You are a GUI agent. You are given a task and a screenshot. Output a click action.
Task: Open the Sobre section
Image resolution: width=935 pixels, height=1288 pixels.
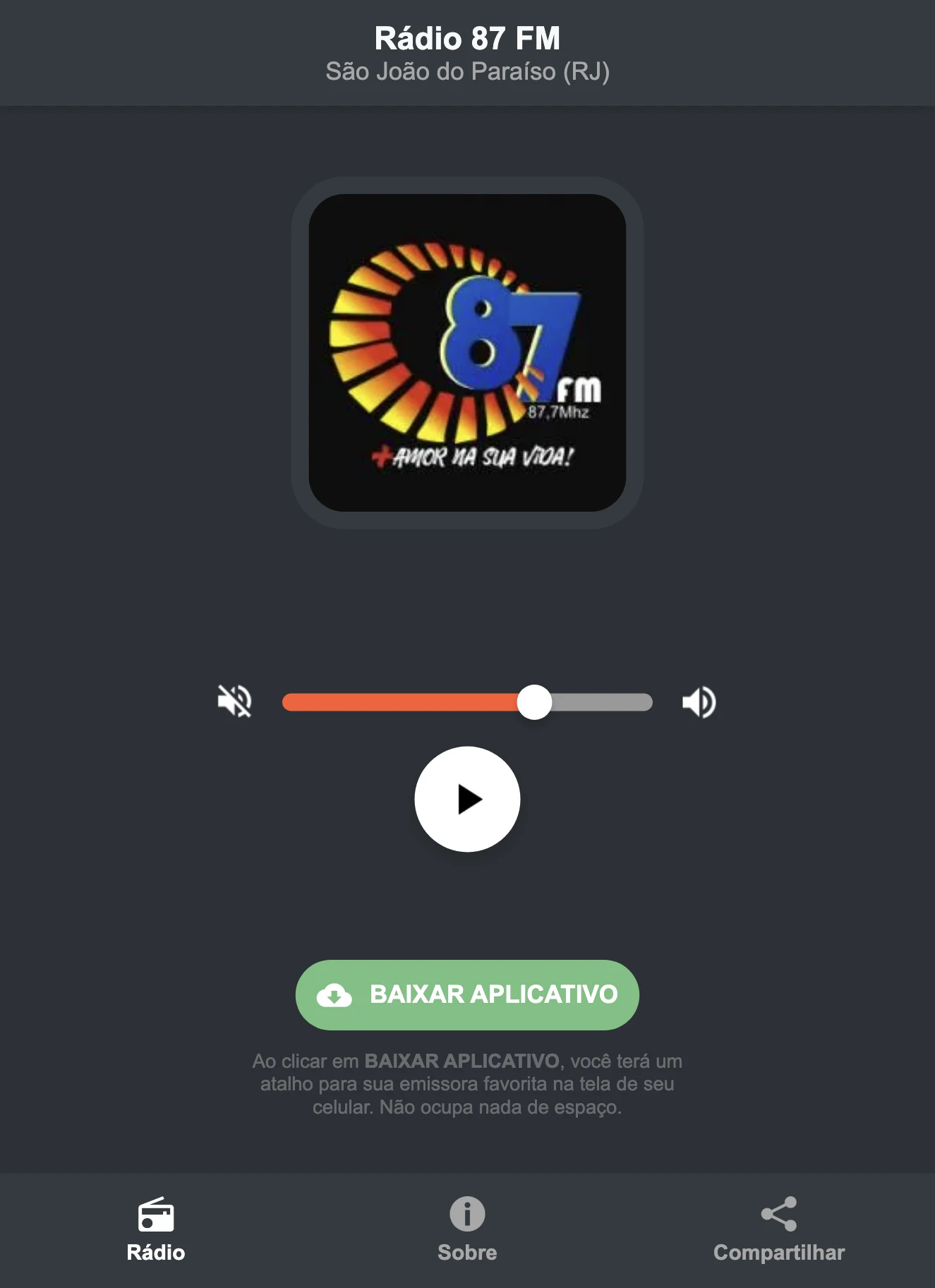coord(467,1253)
